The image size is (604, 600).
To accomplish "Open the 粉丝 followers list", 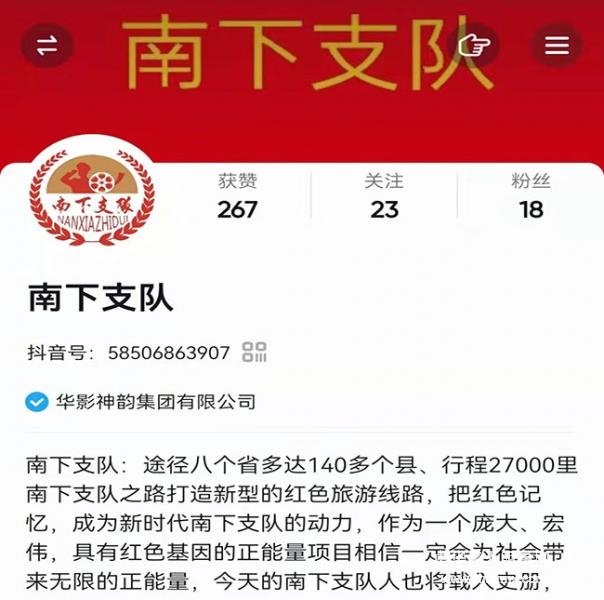I will click(531, 196).
